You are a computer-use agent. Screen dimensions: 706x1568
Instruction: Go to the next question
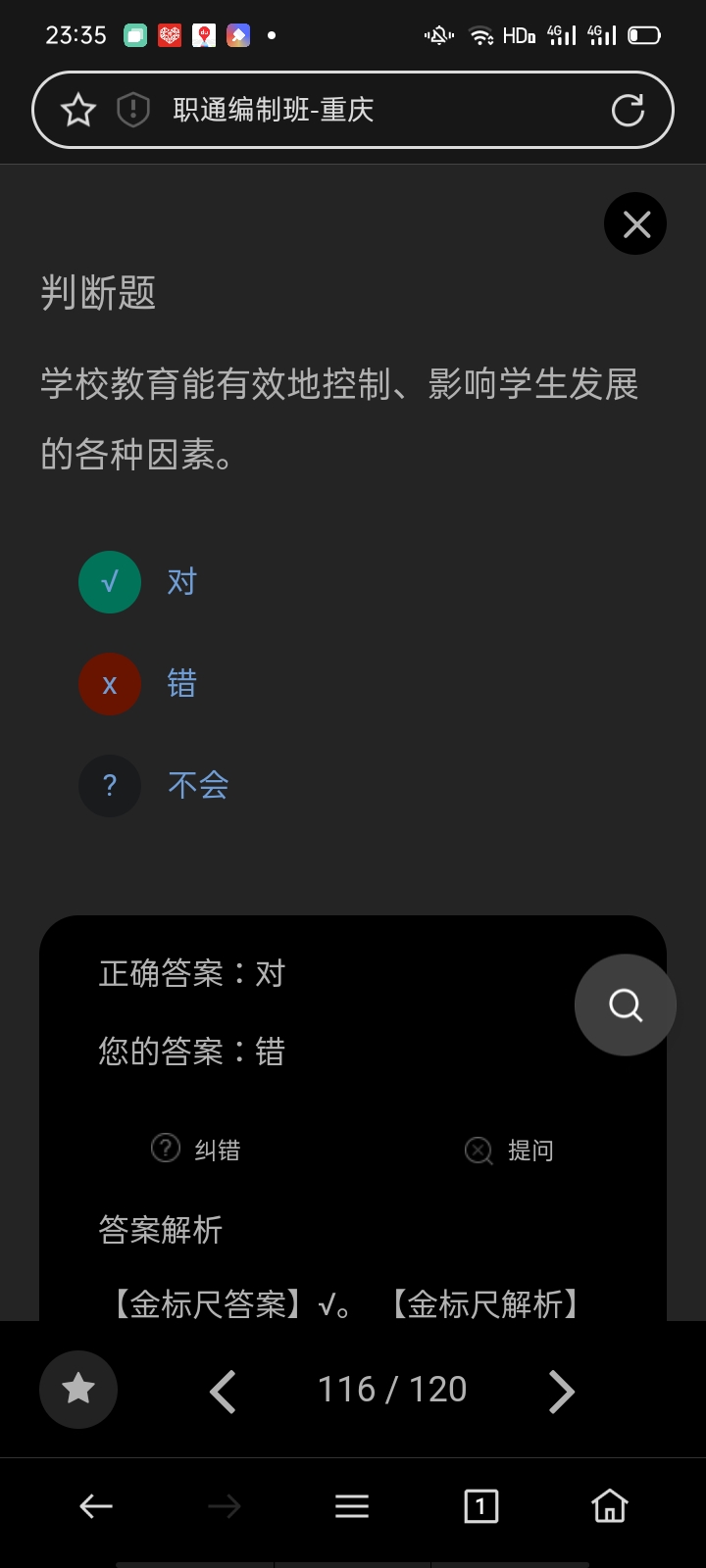561,1391
